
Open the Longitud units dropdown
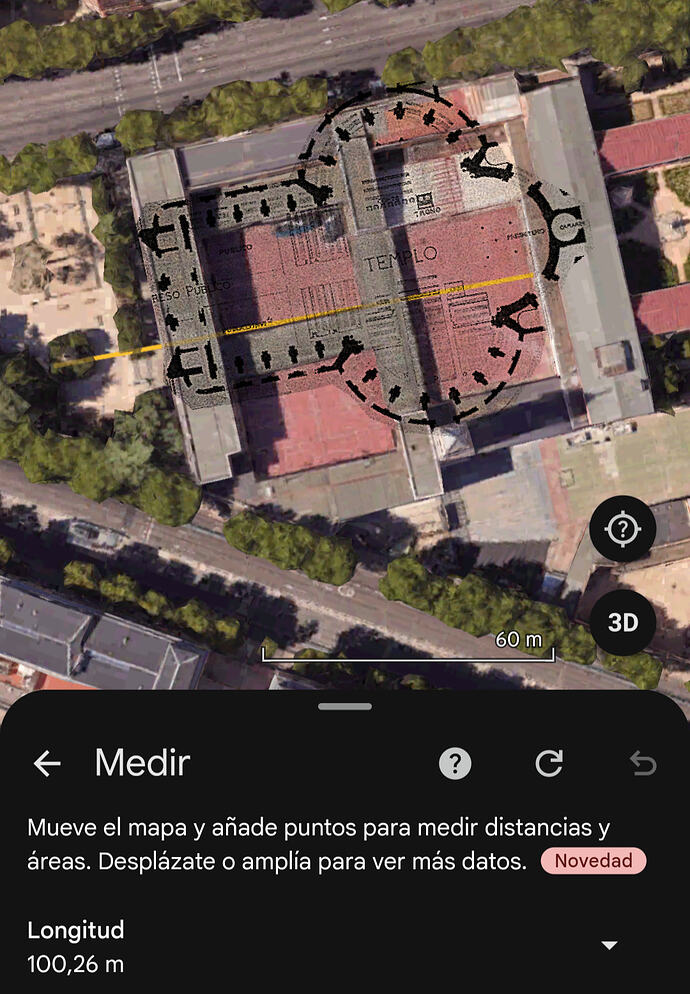608,945
